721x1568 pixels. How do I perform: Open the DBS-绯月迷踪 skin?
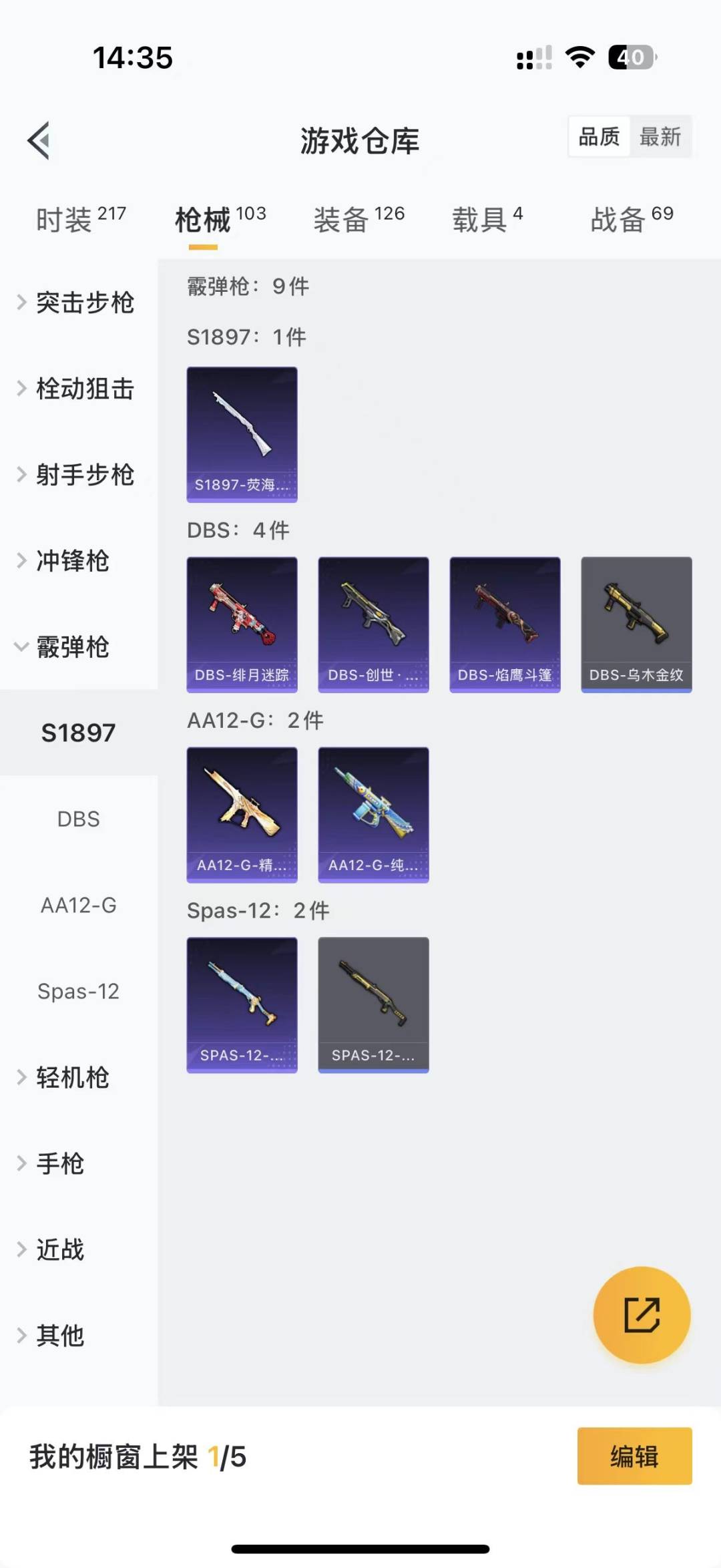242,624
